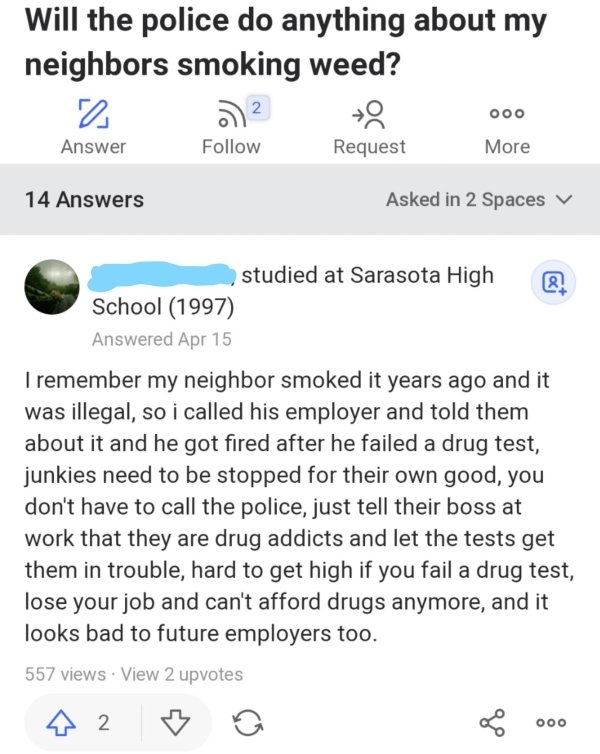This screenshot has width=600, height=754.
Task: Reshare the answer with circular arrows
Action: tap(246, 723)
